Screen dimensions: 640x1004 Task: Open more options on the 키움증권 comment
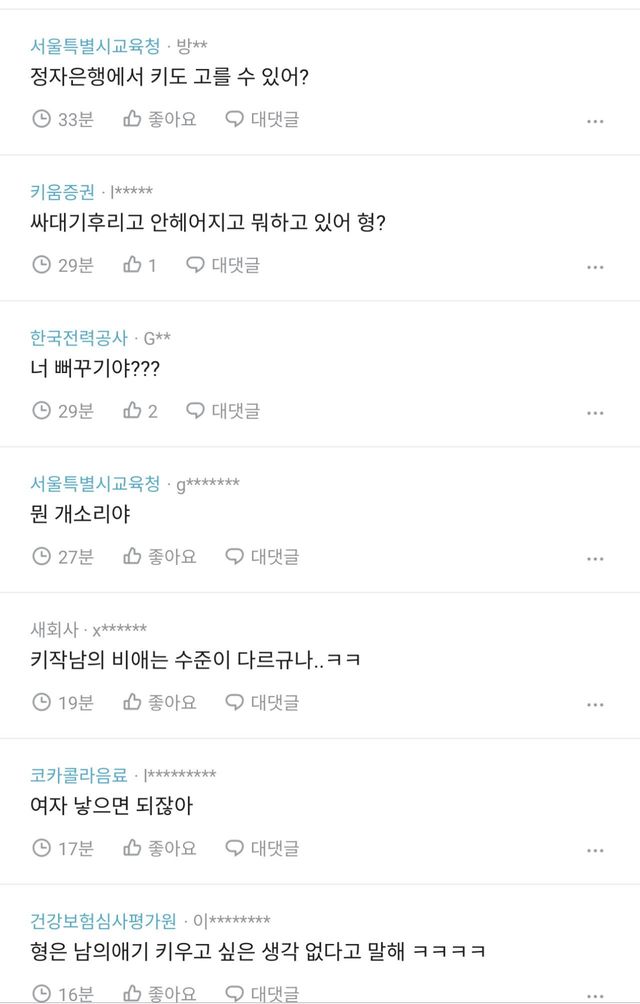595,267
